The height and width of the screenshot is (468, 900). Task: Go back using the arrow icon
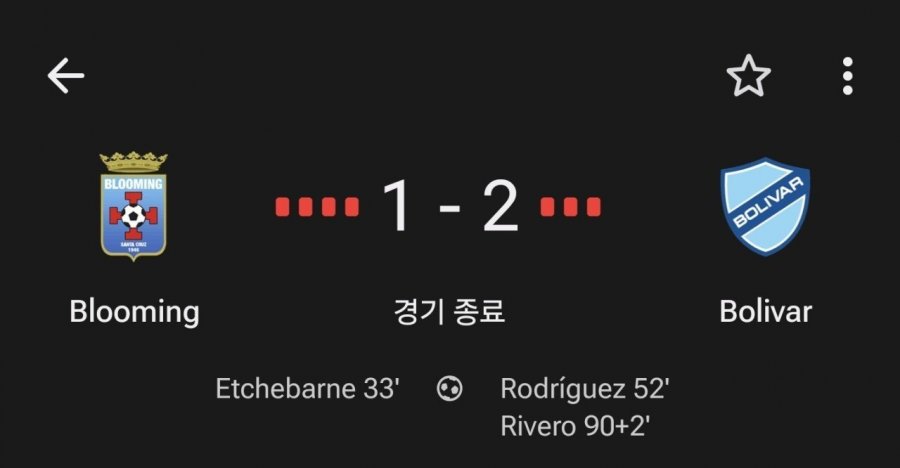click(66, 76)
